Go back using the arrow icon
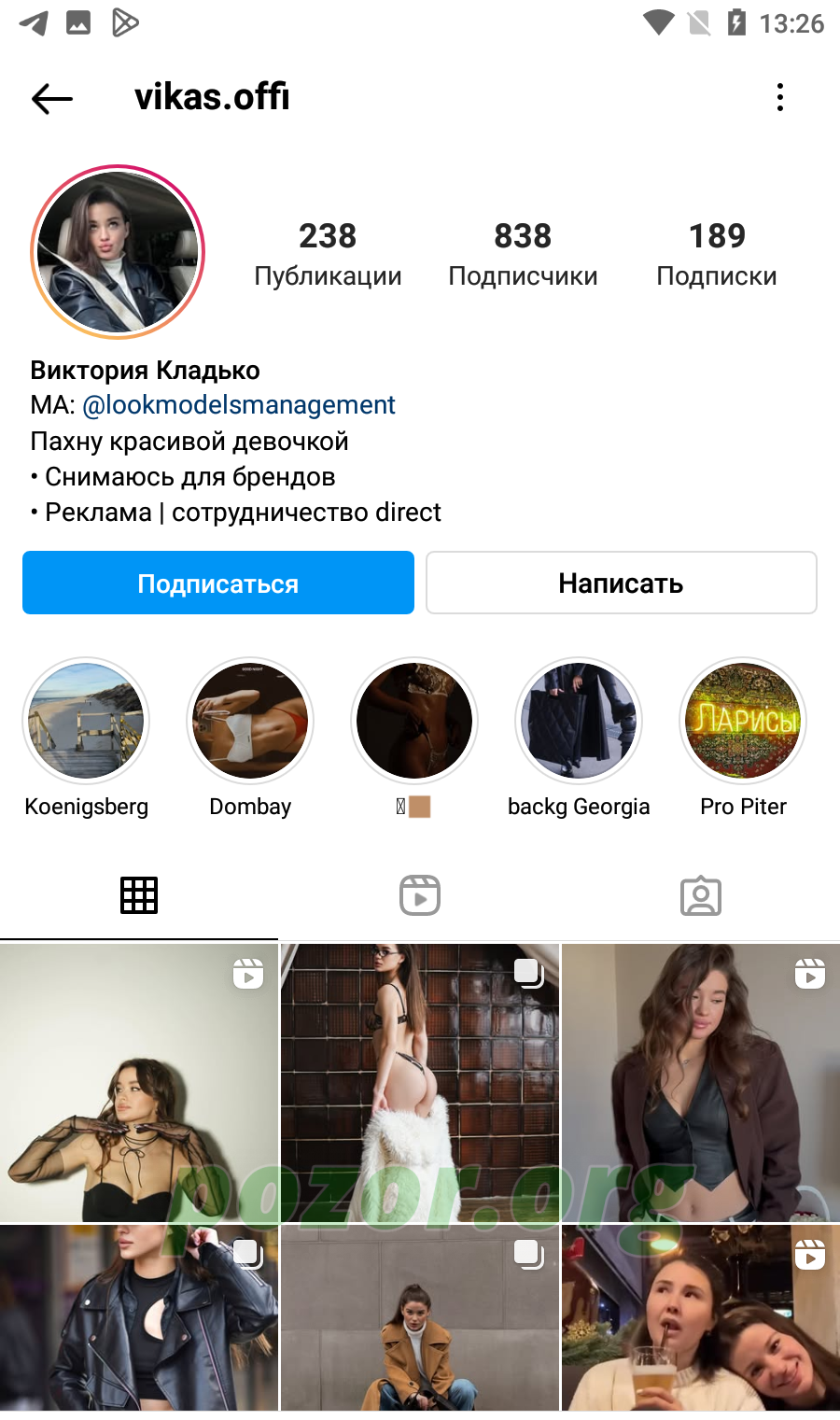 [x=52, y=98]
